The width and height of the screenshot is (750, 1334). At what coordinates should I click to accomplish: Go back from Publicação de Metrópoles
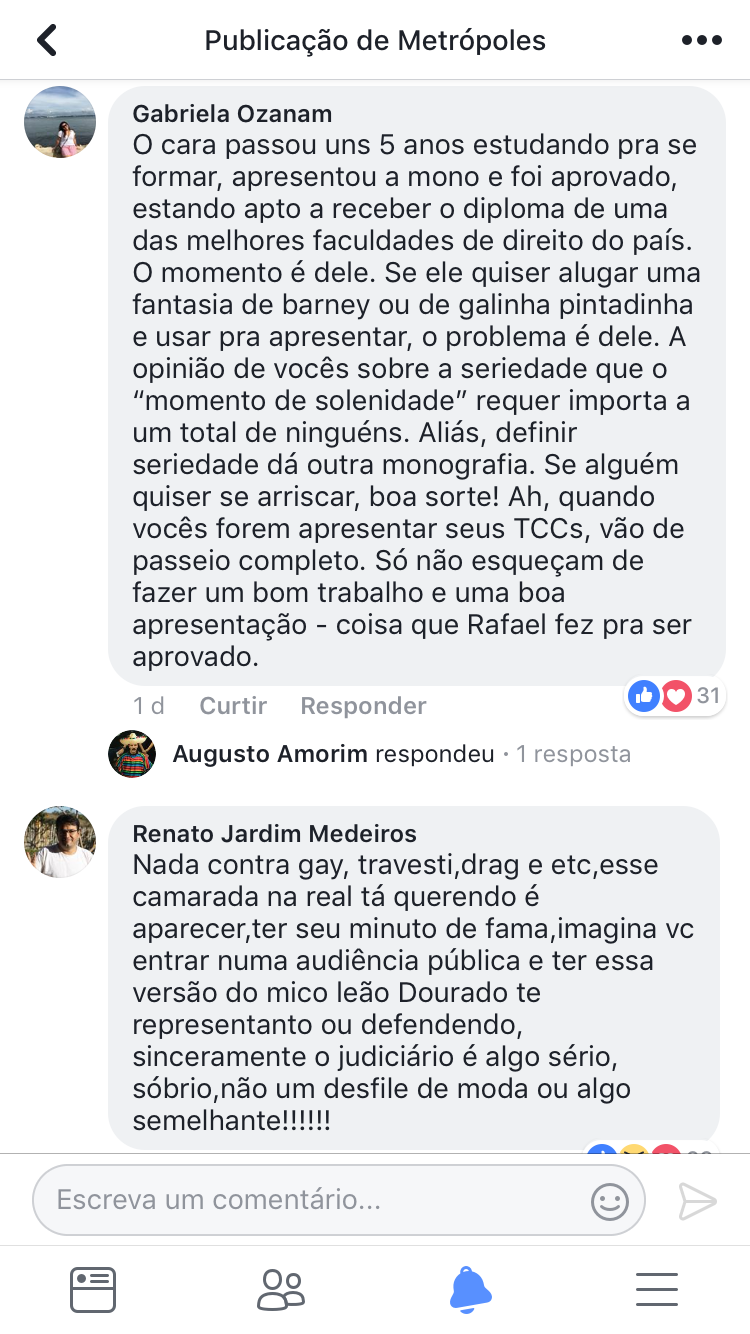[47, 40]
